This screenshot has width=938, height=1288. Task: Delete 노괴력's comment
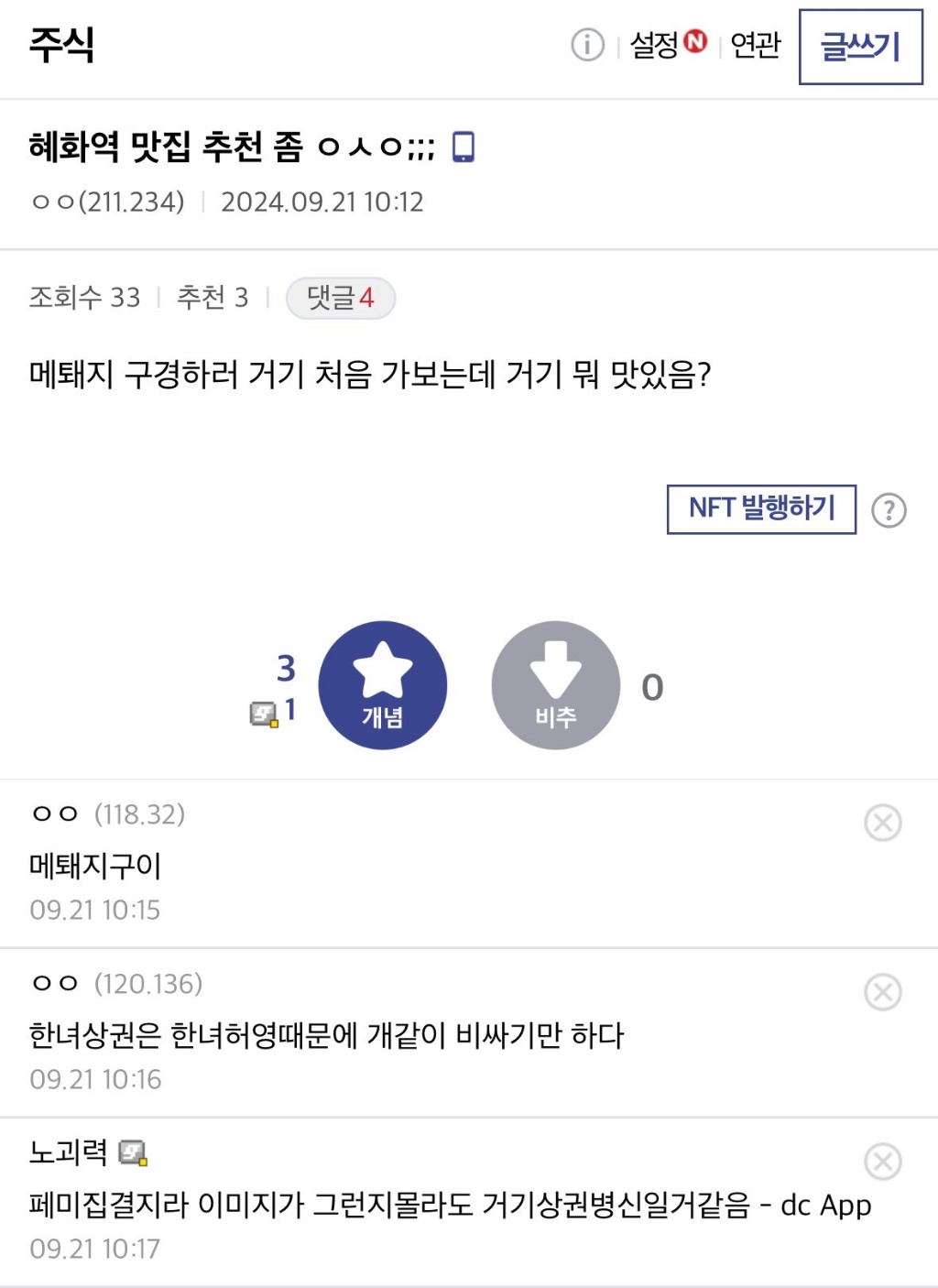pyautogui.click(x=882, y=1162)
